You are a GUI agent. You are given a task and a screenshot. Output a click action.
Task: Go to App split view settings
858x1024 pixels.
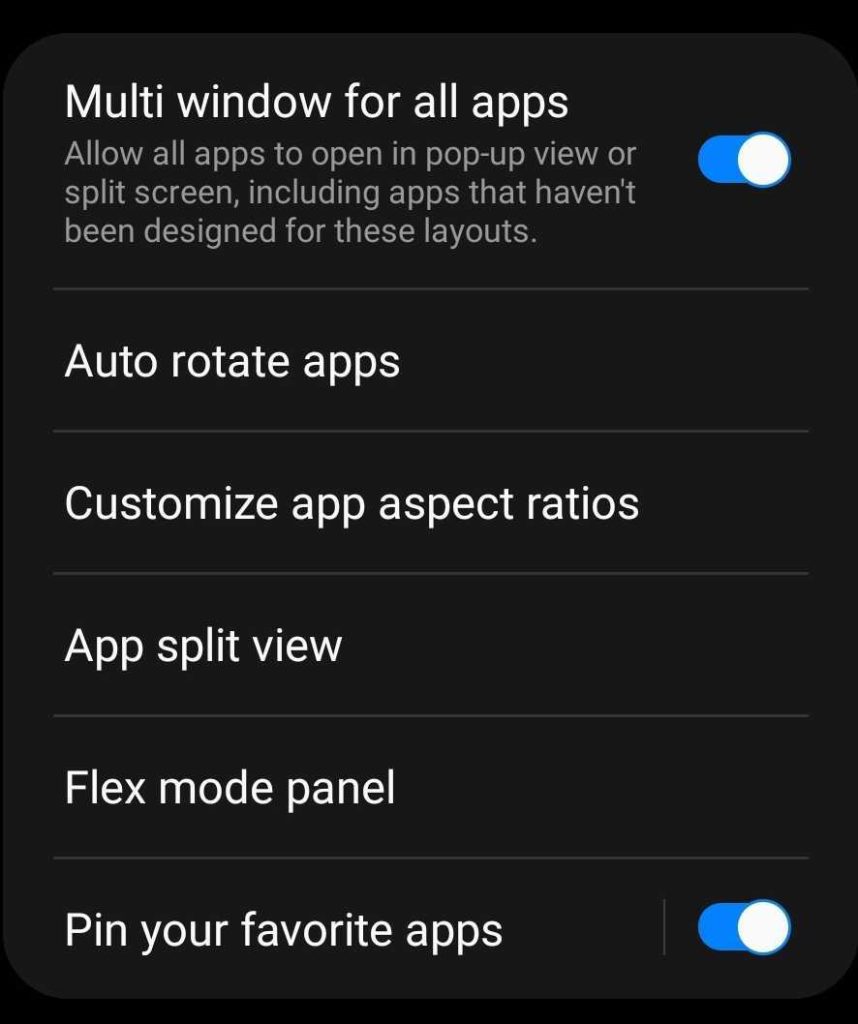tap(204, 645)
